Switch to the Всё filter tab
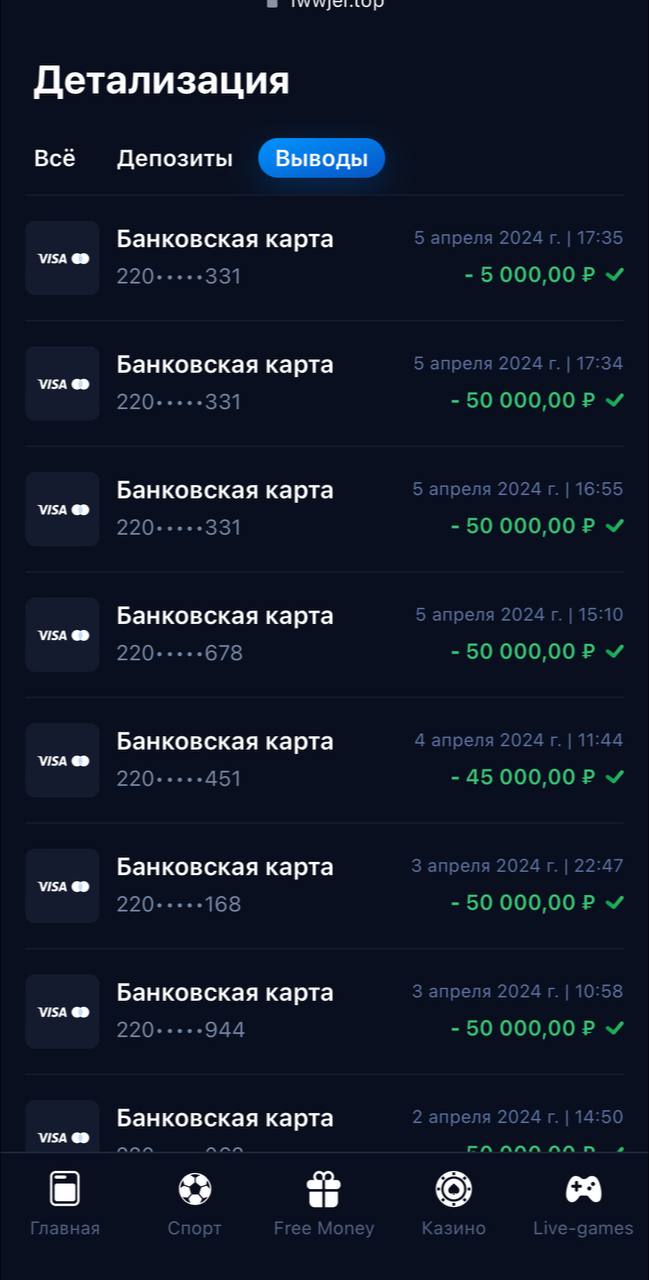Viewport: 649px width, 1280px height. (55, 158)
